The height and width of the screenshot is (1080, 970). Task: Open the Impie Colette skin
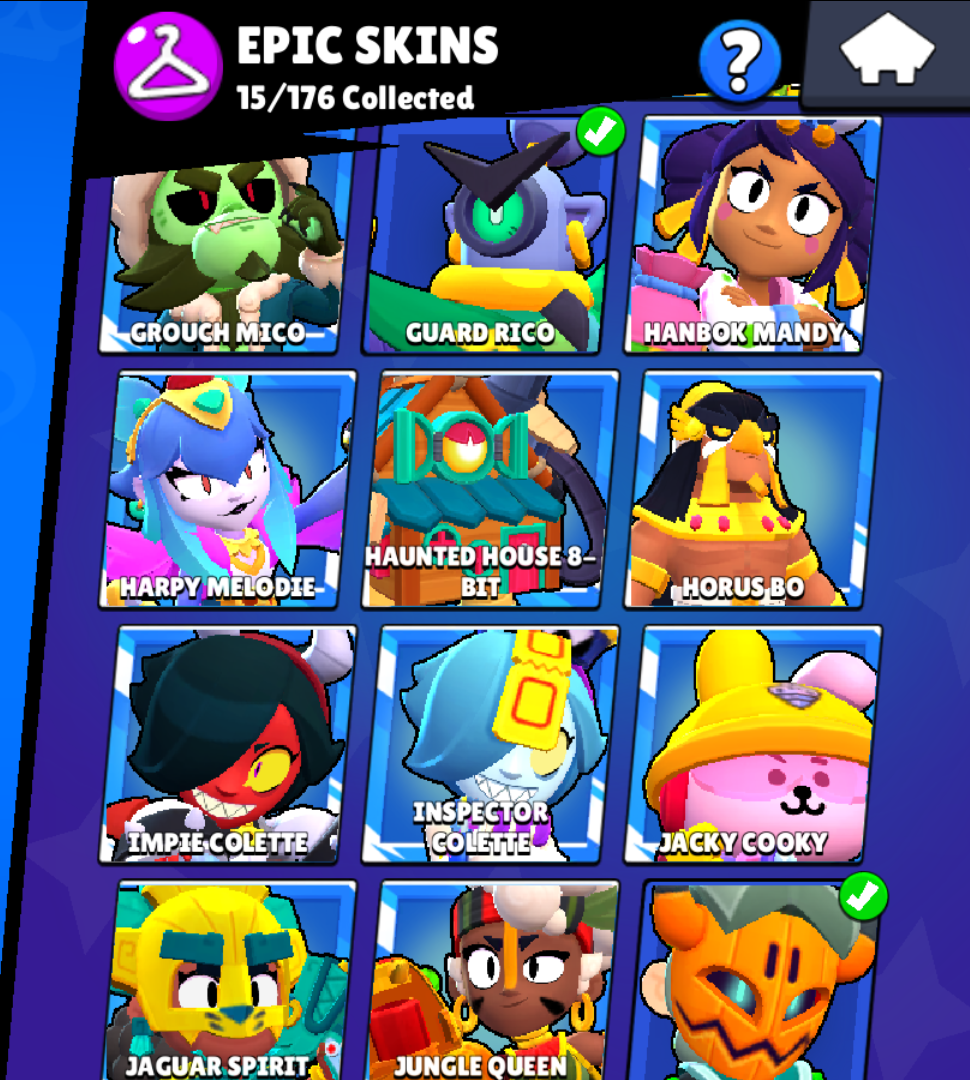coord(230,745)
